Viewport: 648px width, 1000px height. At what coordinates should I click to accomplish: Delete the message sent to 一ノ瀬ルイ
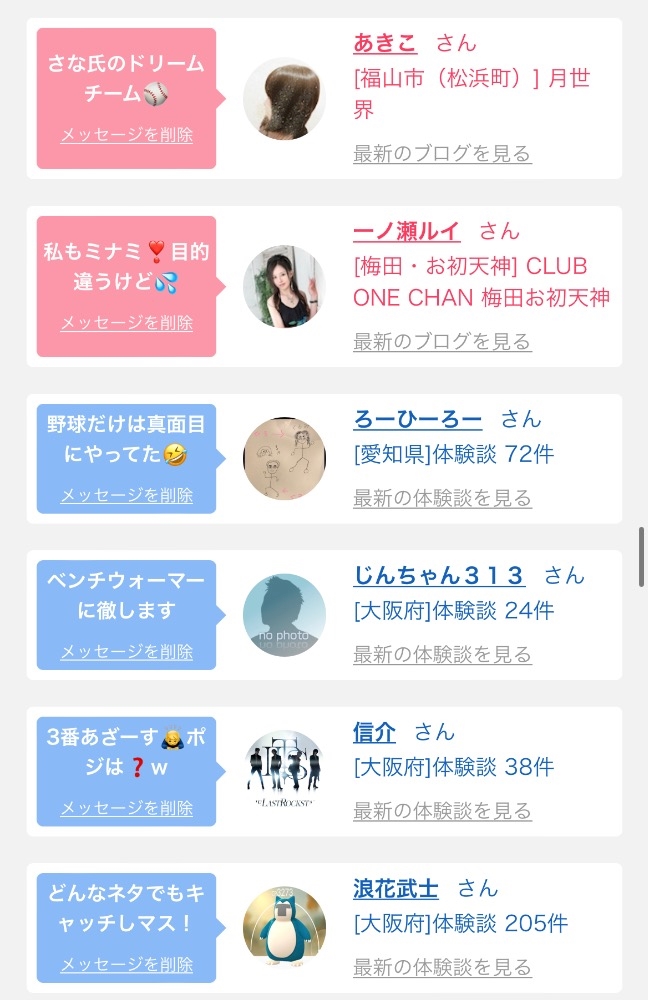pos(126,323)
